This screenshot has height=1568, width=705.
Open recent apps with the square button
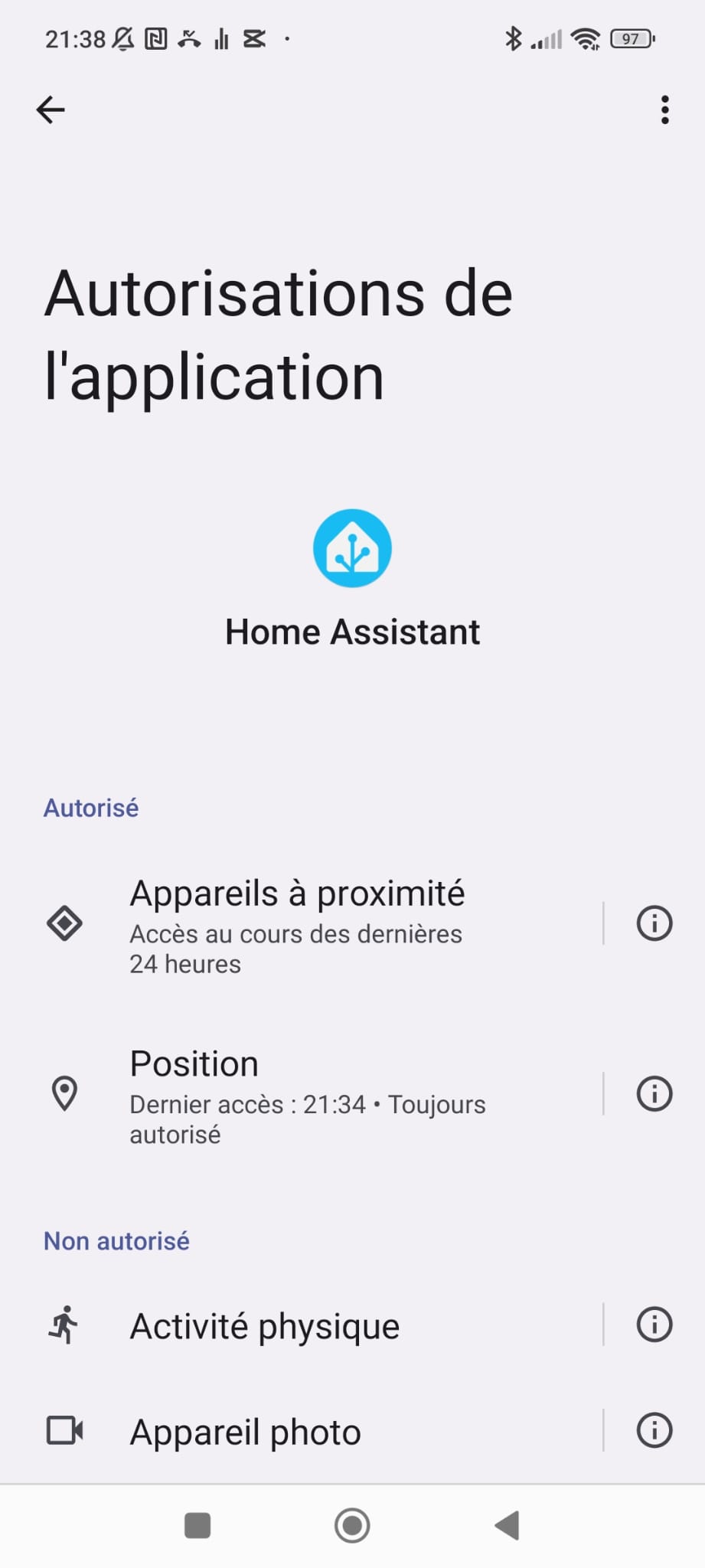point(197,1525)
